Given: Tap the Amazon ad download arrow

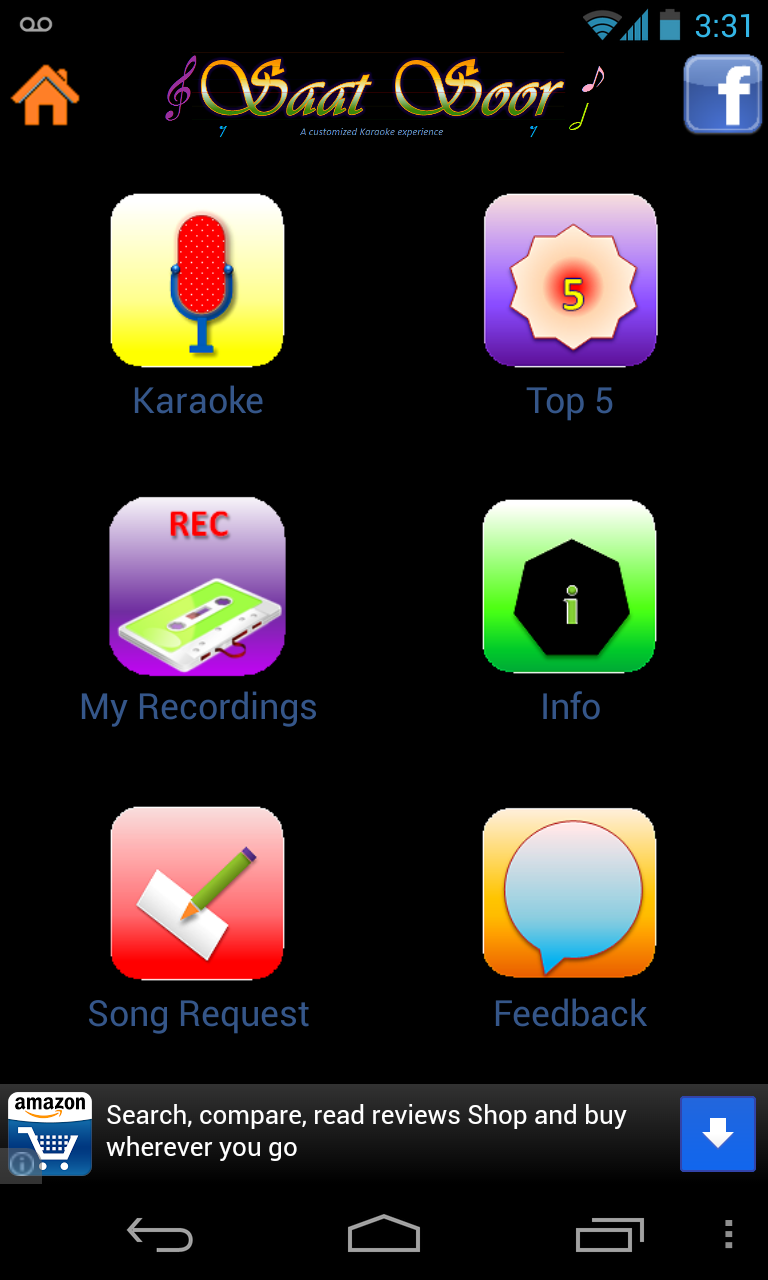Looking at the screenshot, I should tap(717, 1134).
